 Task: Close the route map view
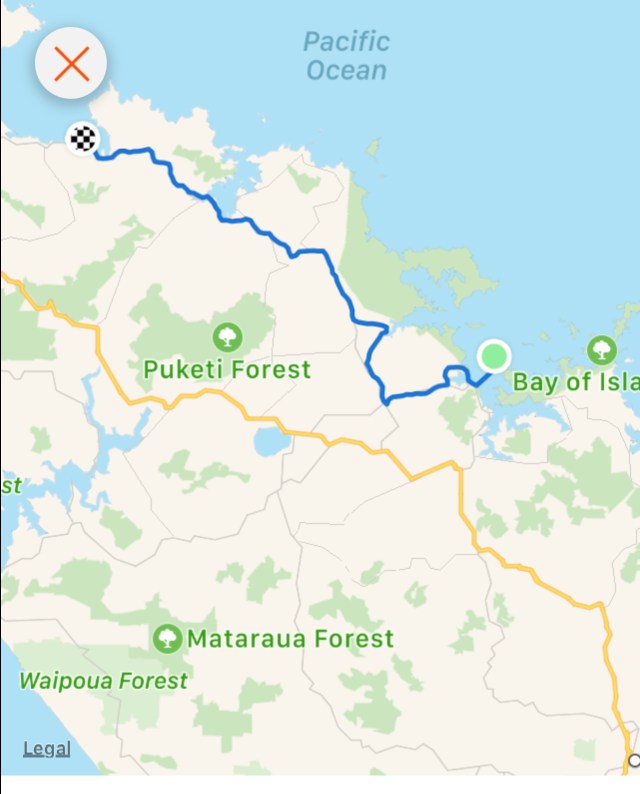(x=71, y=65)
